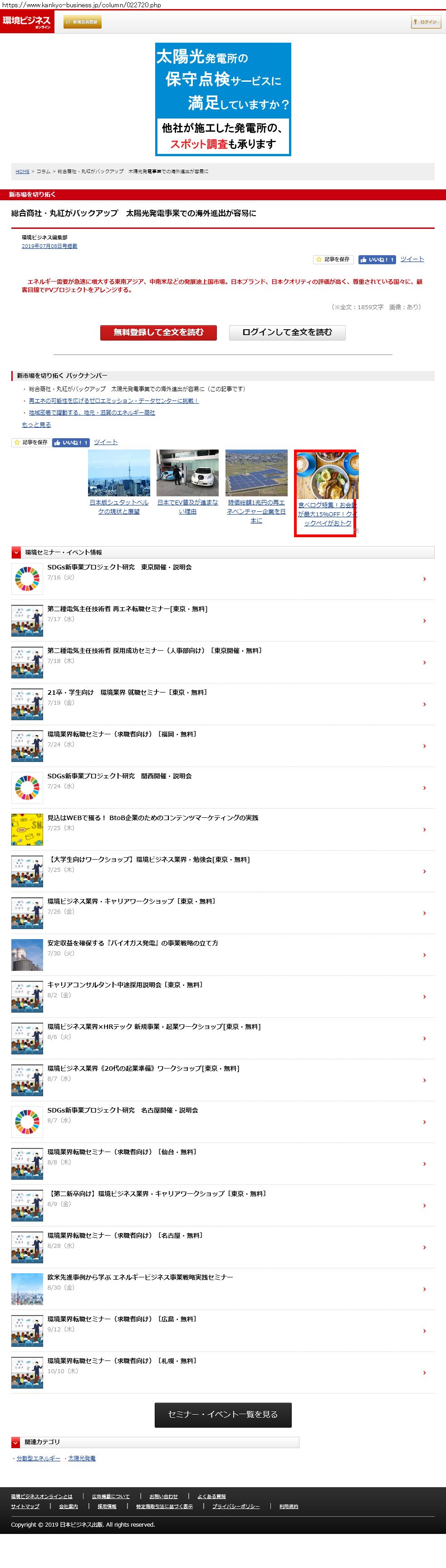Tap ログインして全文を読む button

[287, 332]
